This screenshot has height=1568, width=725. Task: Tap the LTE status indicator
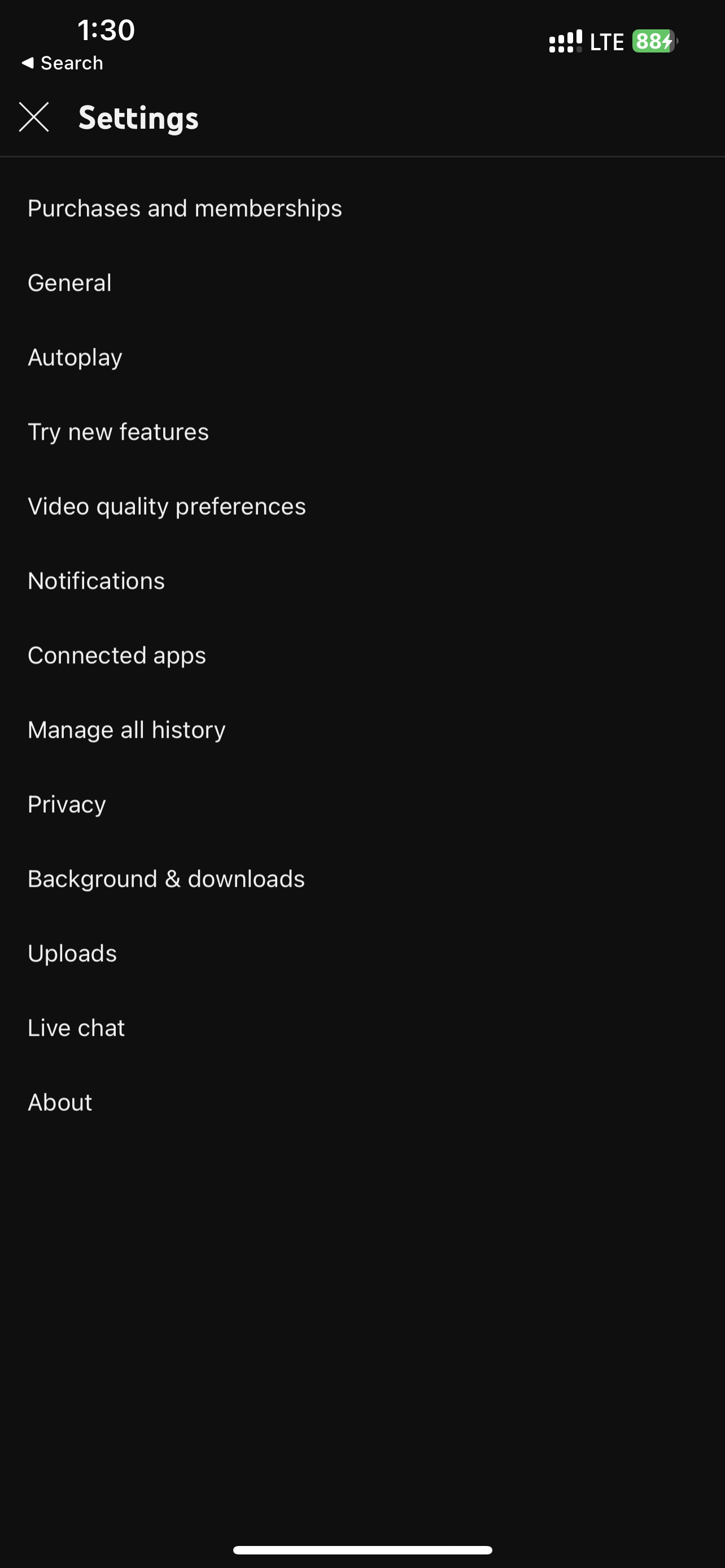[605, 41]
